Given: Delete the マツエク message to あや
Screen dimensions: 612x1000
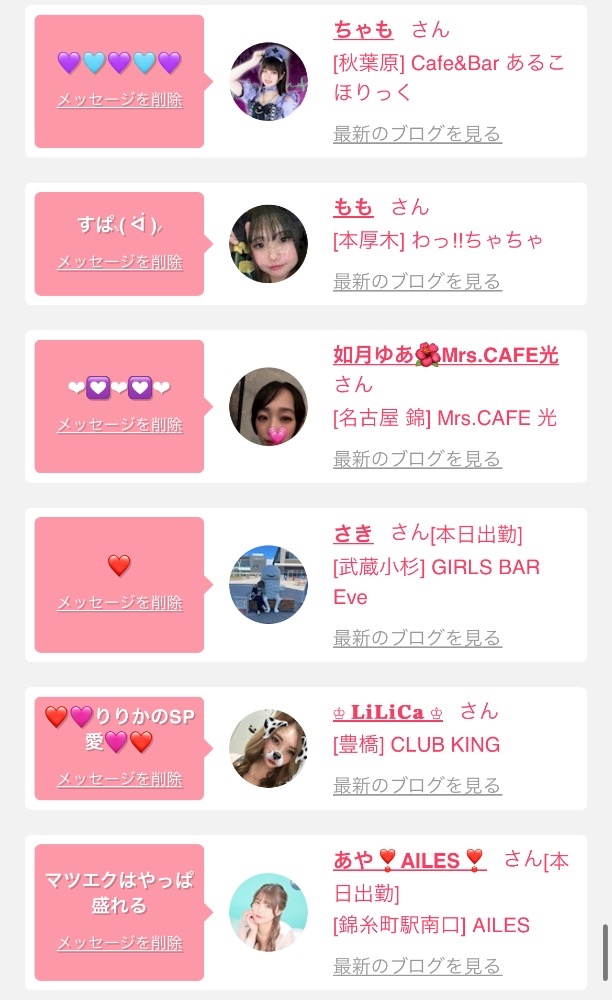Looking at the screenshot, I should tap(120, 943).
